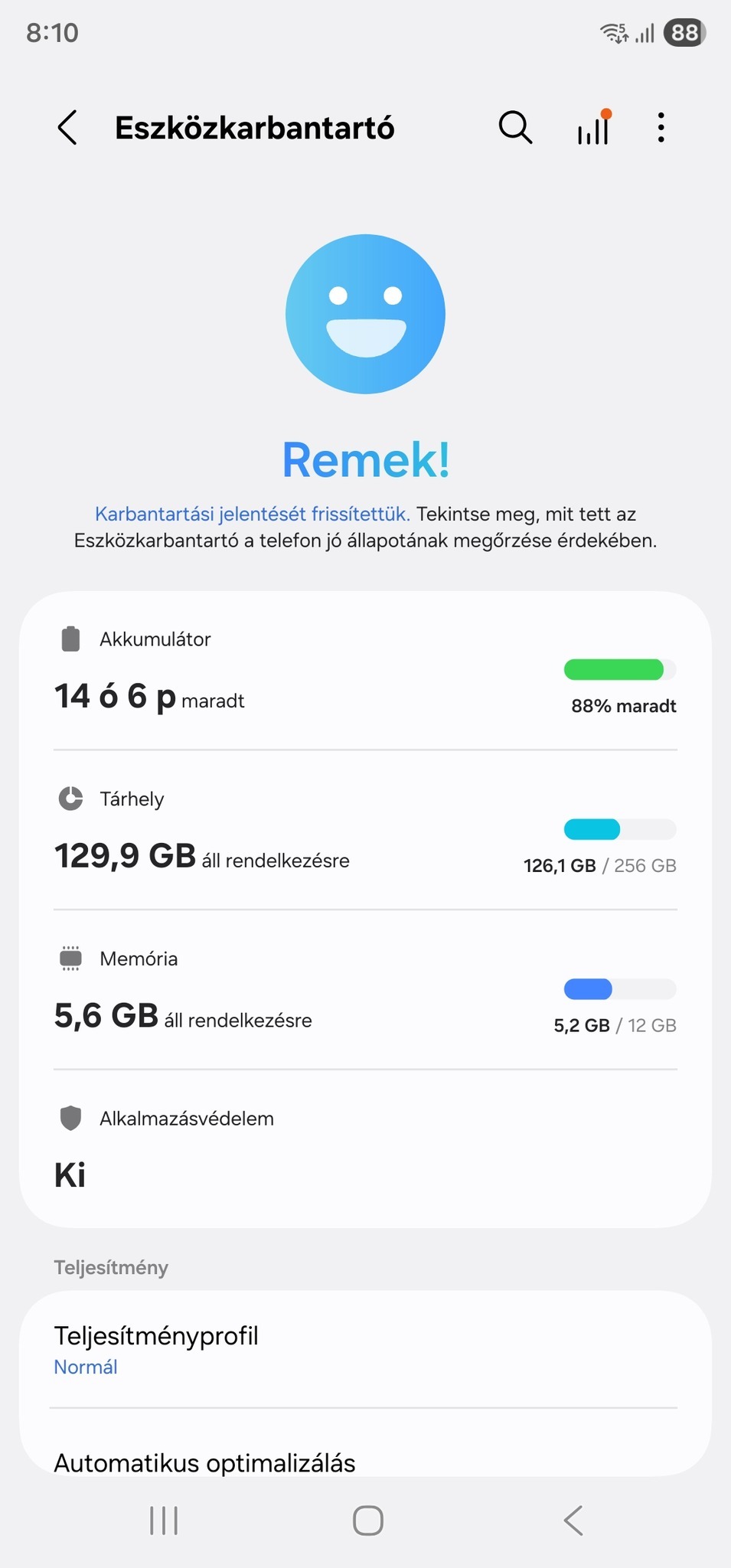Screen dimensions: 731x1568
Task: Go back from Eszközkarbantartó
Action: [x=67, y=127]
